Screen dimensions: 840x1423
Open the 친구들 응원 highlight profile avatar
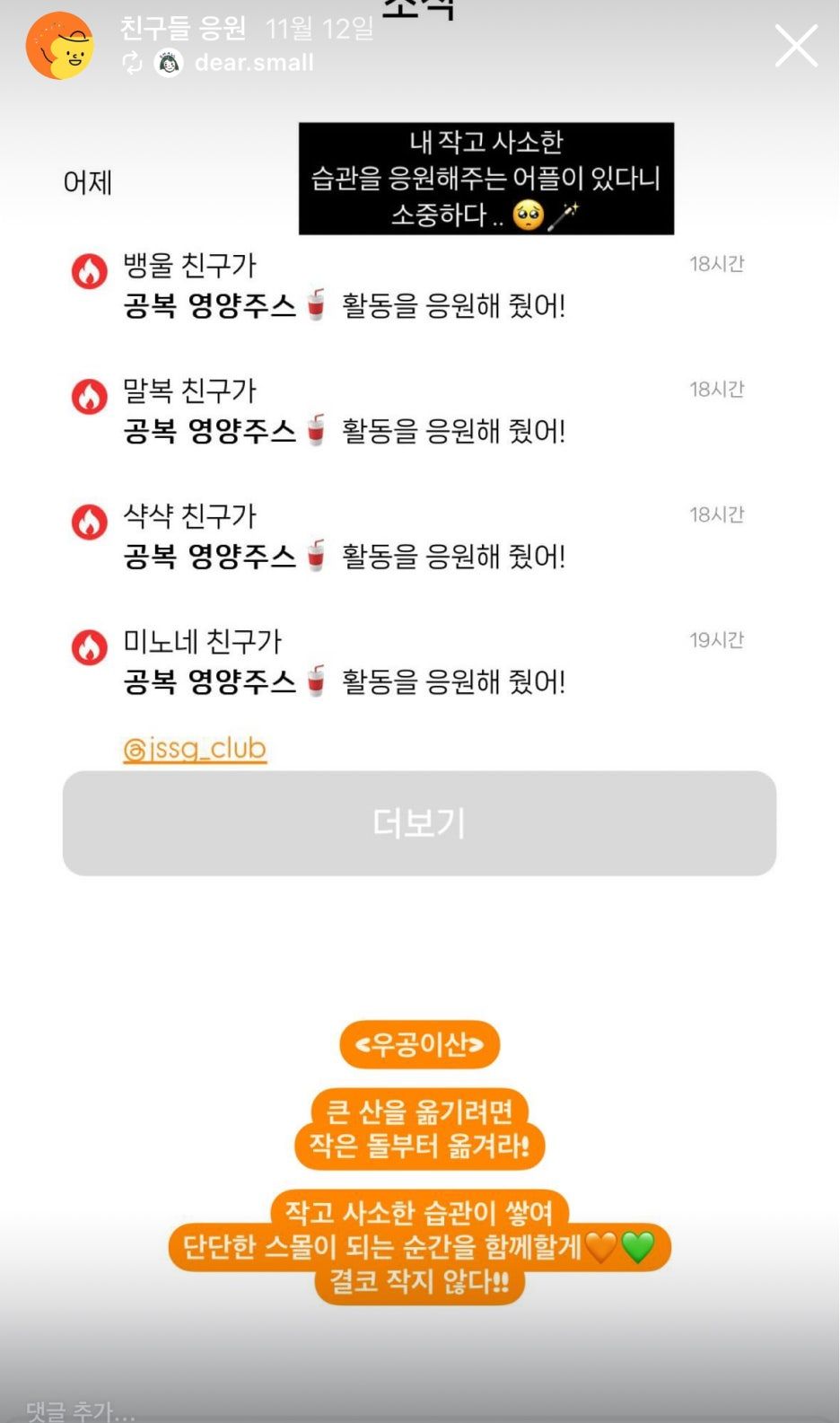coord(60,47)
